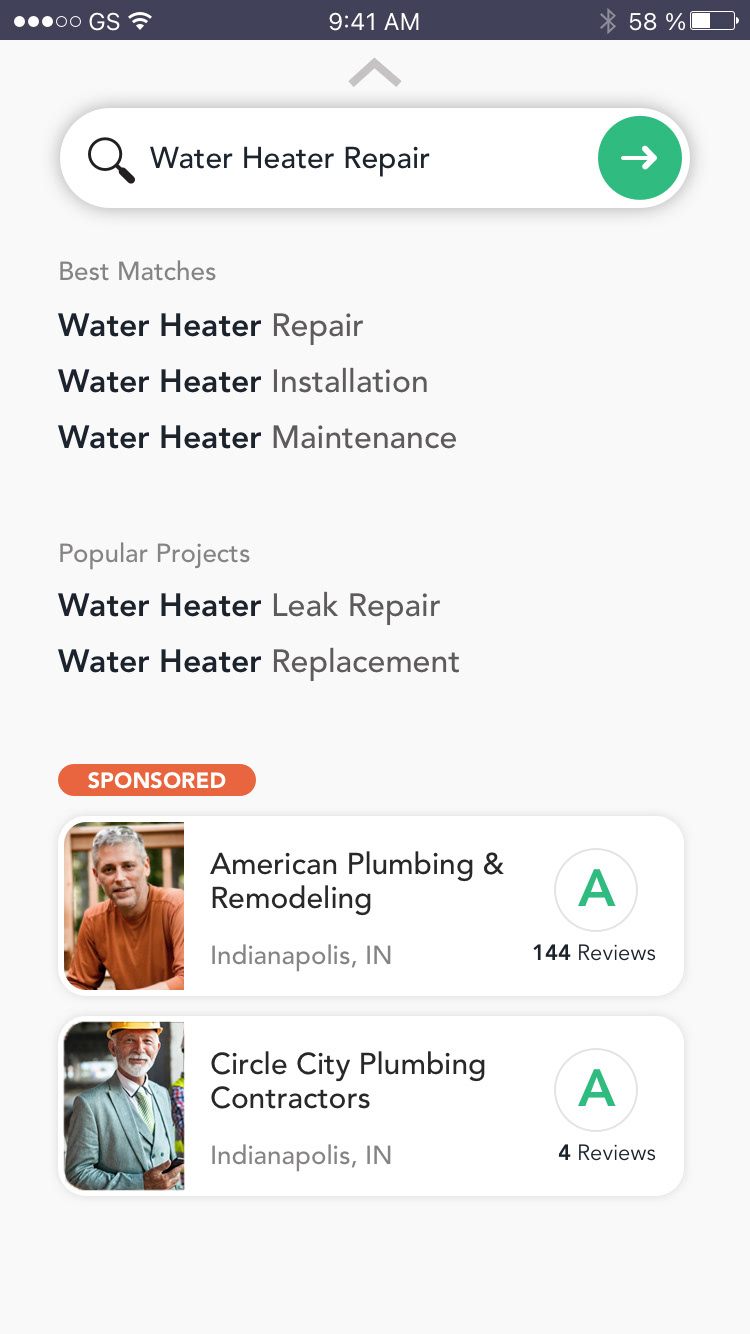Tap the Water Heater Repair search field
Screen dimensions: 750x1334
coord(330,158)
